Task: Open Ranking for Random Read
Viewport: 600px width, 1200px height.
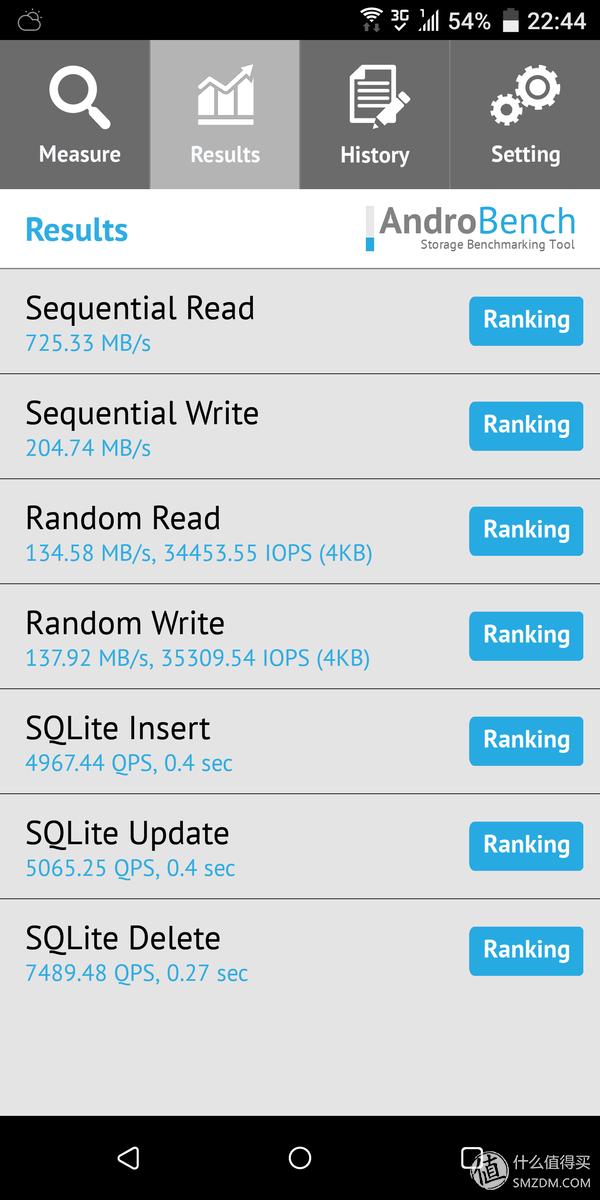Action: tap(526, 531)
